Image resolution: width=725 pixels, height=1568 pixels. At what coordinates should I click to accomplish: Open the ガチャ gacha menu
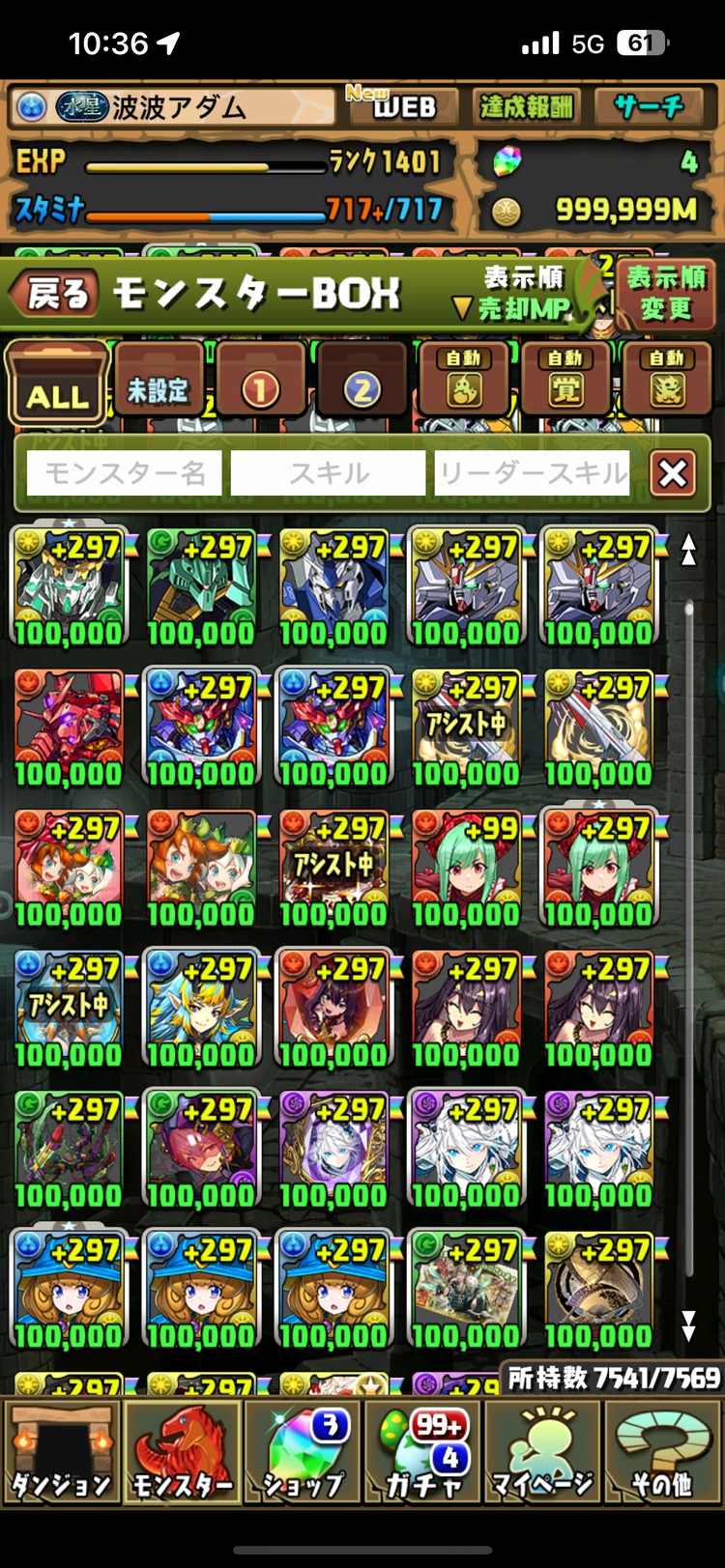[422, 1454]
